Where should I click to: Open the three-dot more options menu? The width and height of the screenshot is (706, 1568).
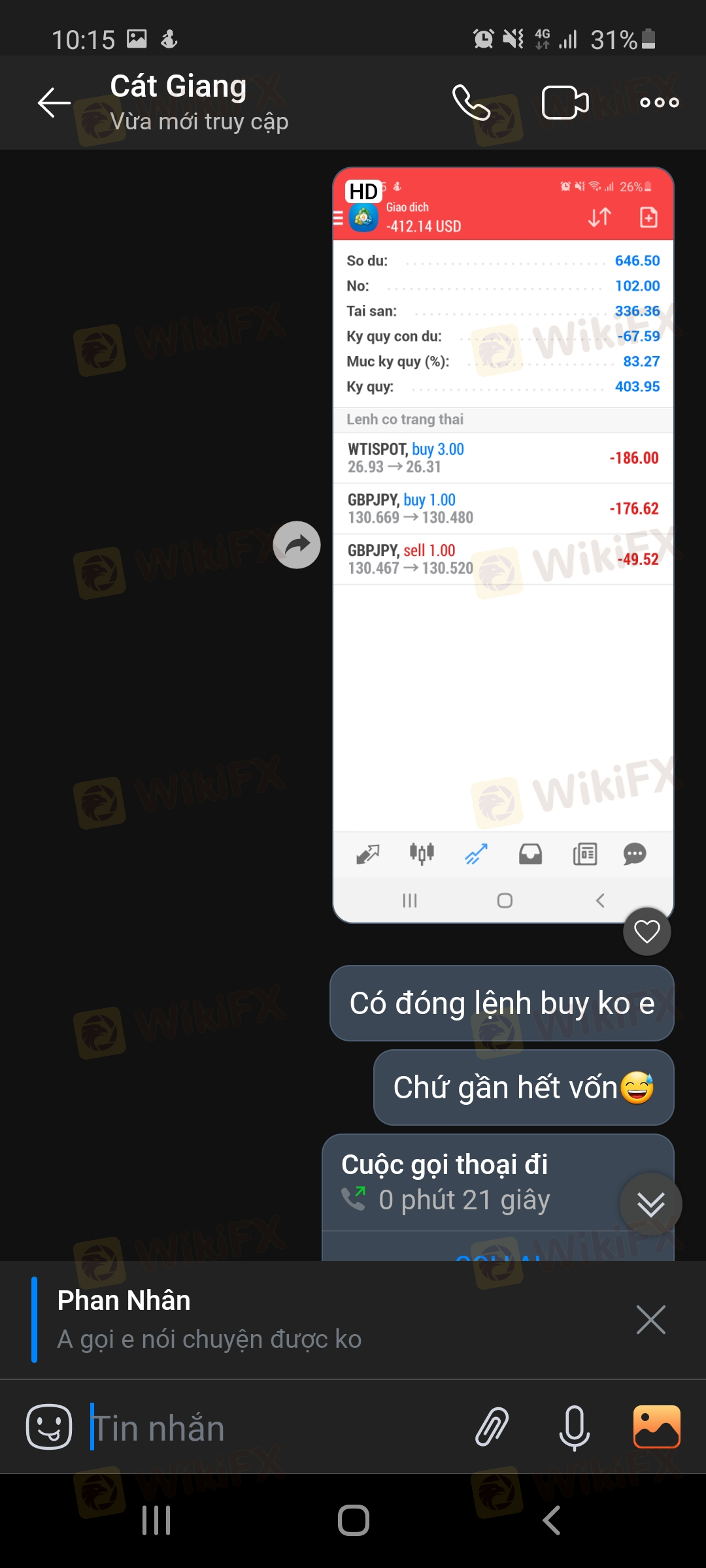pos(659,103)
